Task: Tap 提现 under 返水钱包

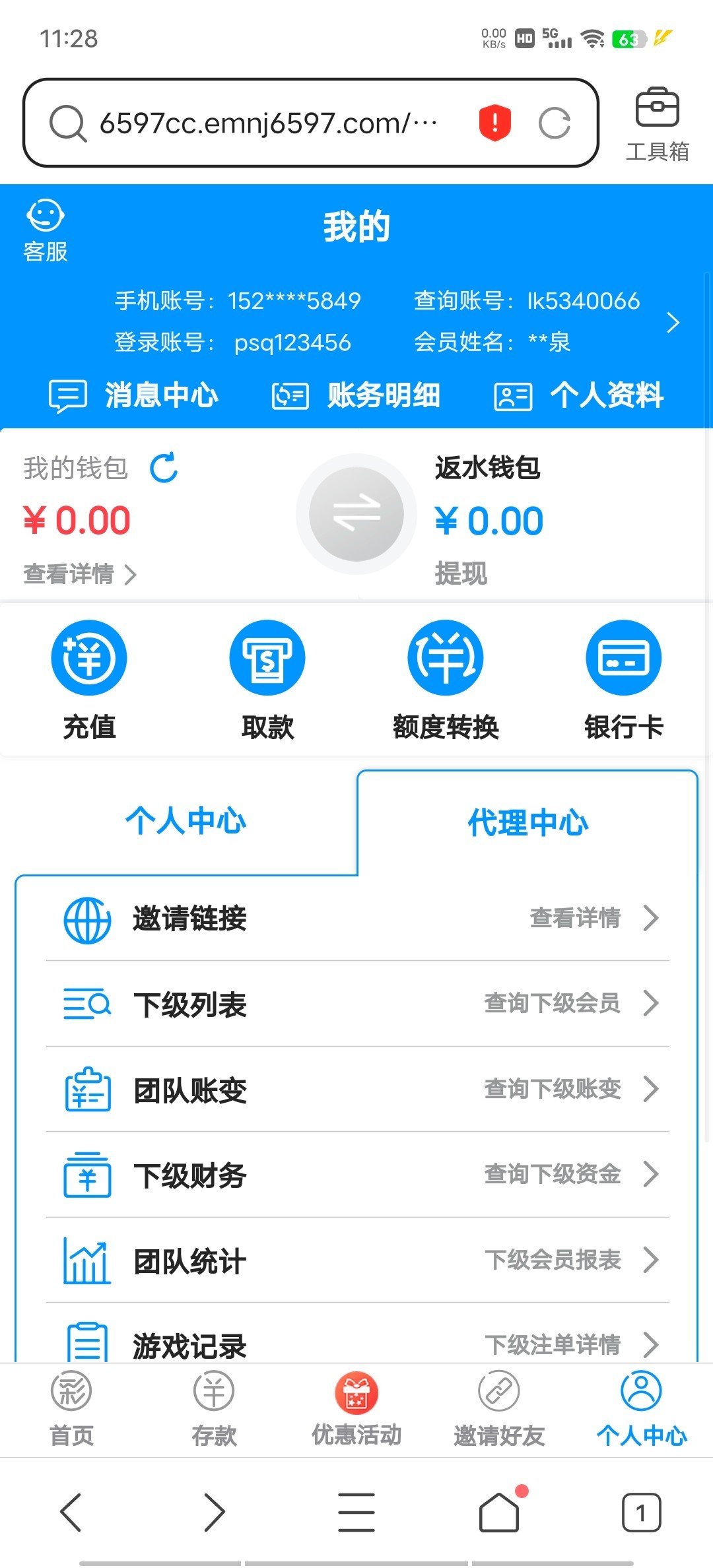Action: tap(462, 574)
